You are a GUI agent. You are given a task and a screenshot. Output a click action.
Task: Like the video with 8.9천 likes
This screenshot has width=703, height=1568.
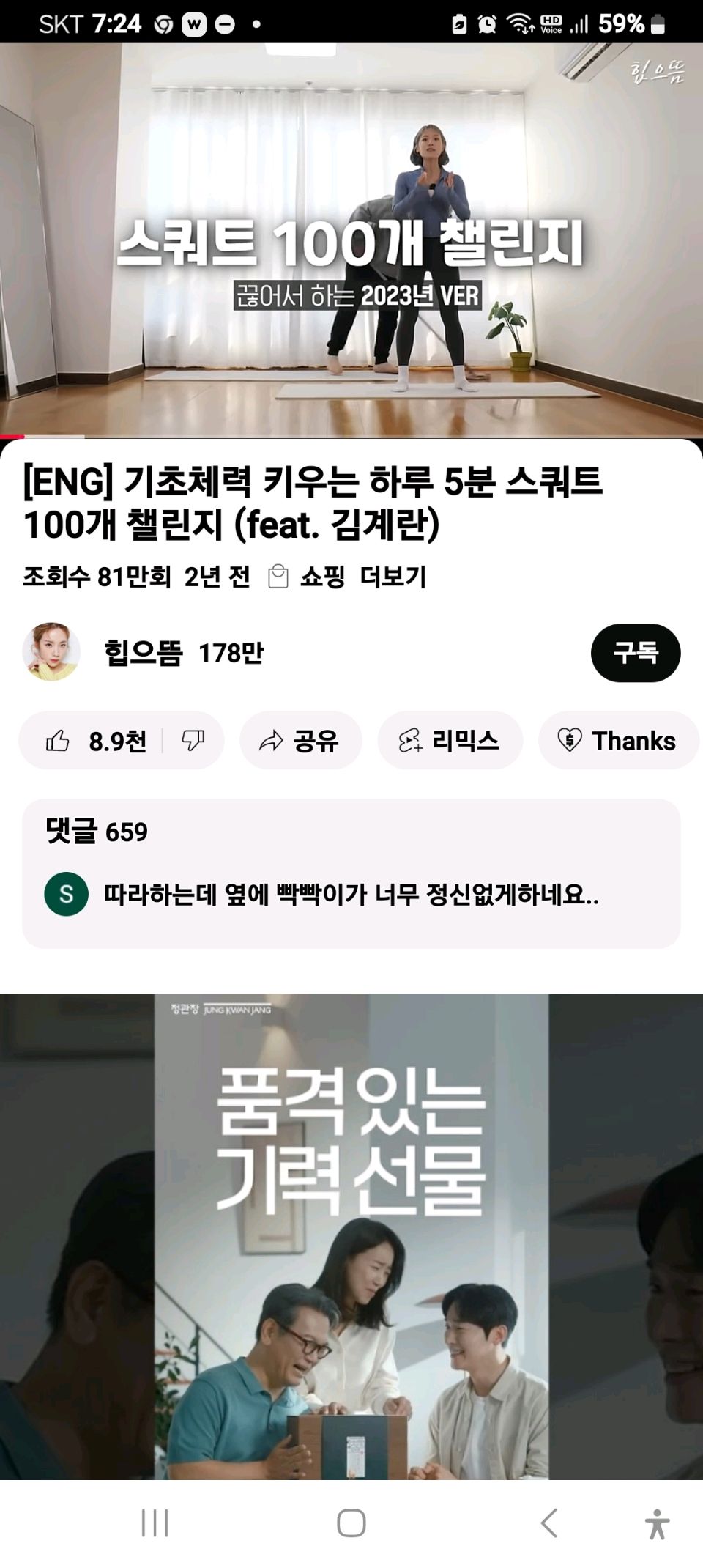(95, 741)
